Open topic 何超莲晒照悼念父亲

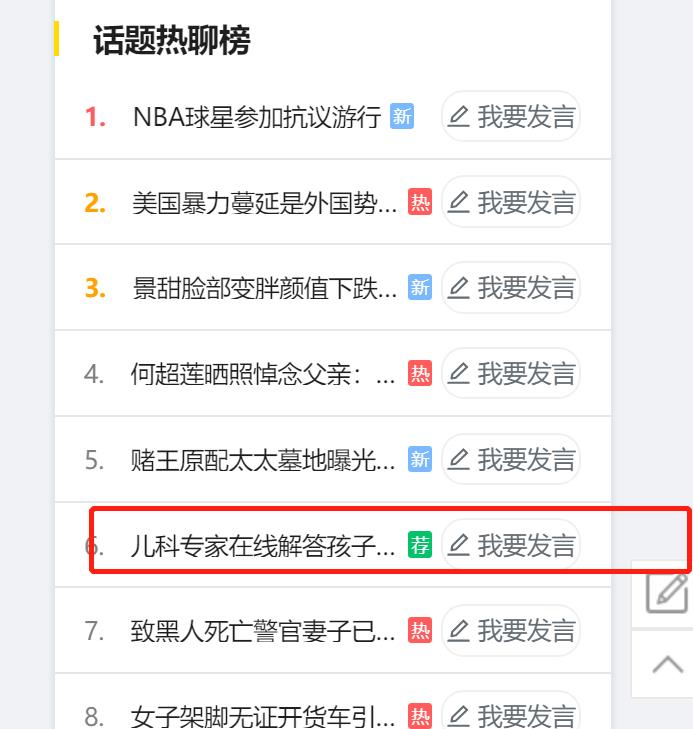click(264, 374)
